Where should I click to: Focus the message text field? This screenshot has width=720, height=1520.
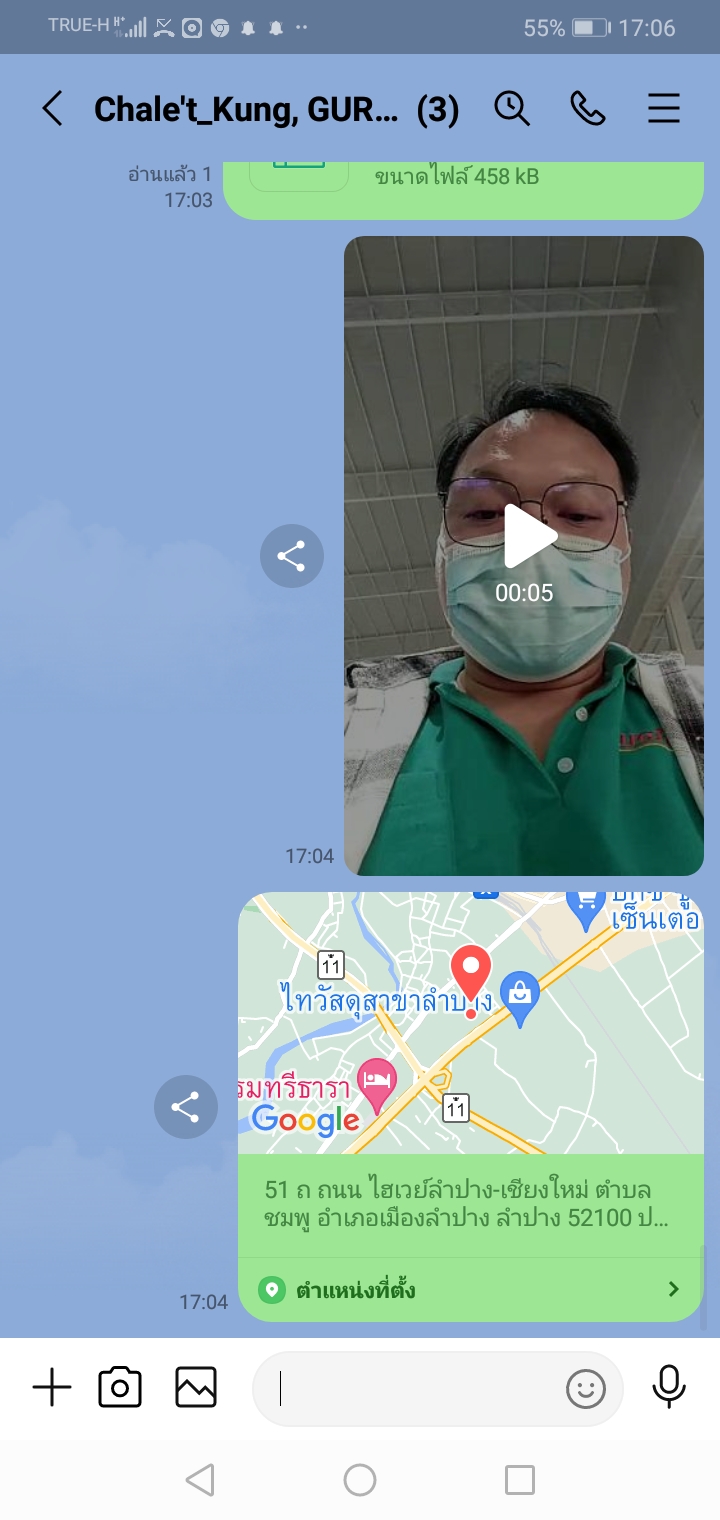click(x=410, y=1389)
